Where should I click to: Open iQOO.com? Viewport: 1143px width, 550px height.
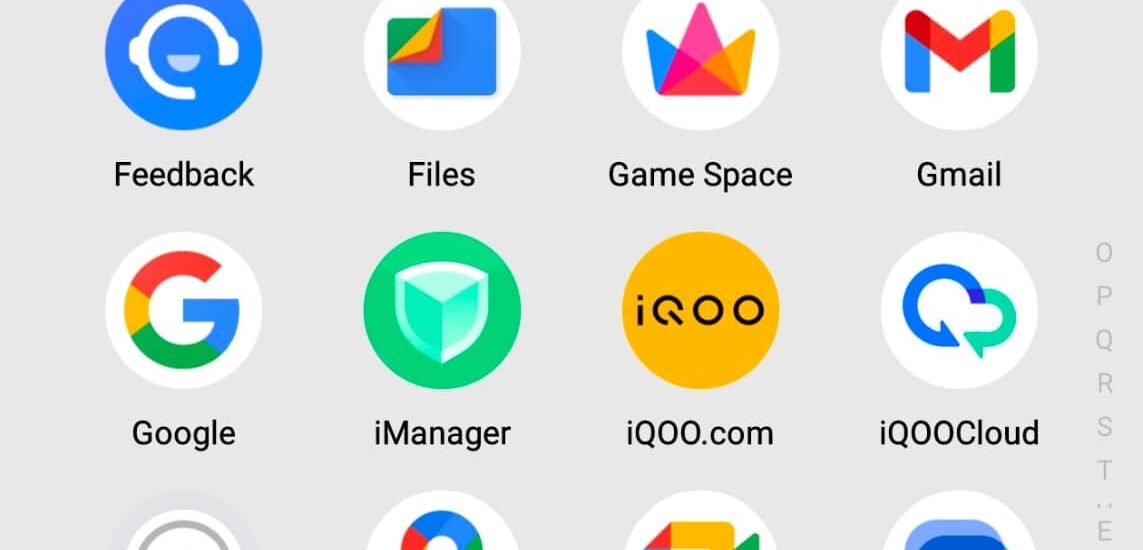coord(700,310)
